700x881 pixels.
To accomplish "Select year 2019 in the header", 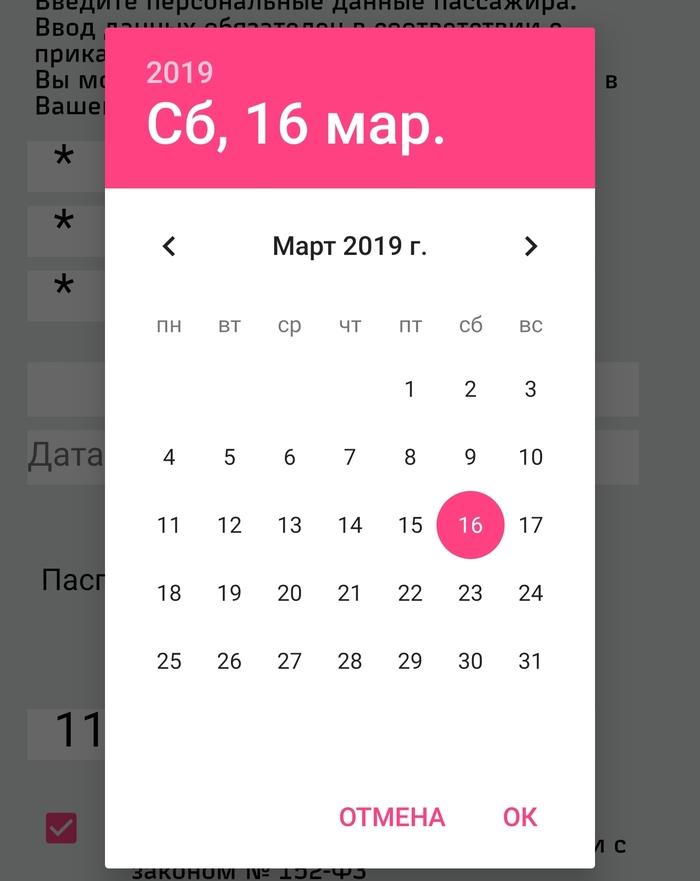I will pyautogui.click(x=180, y=73).
